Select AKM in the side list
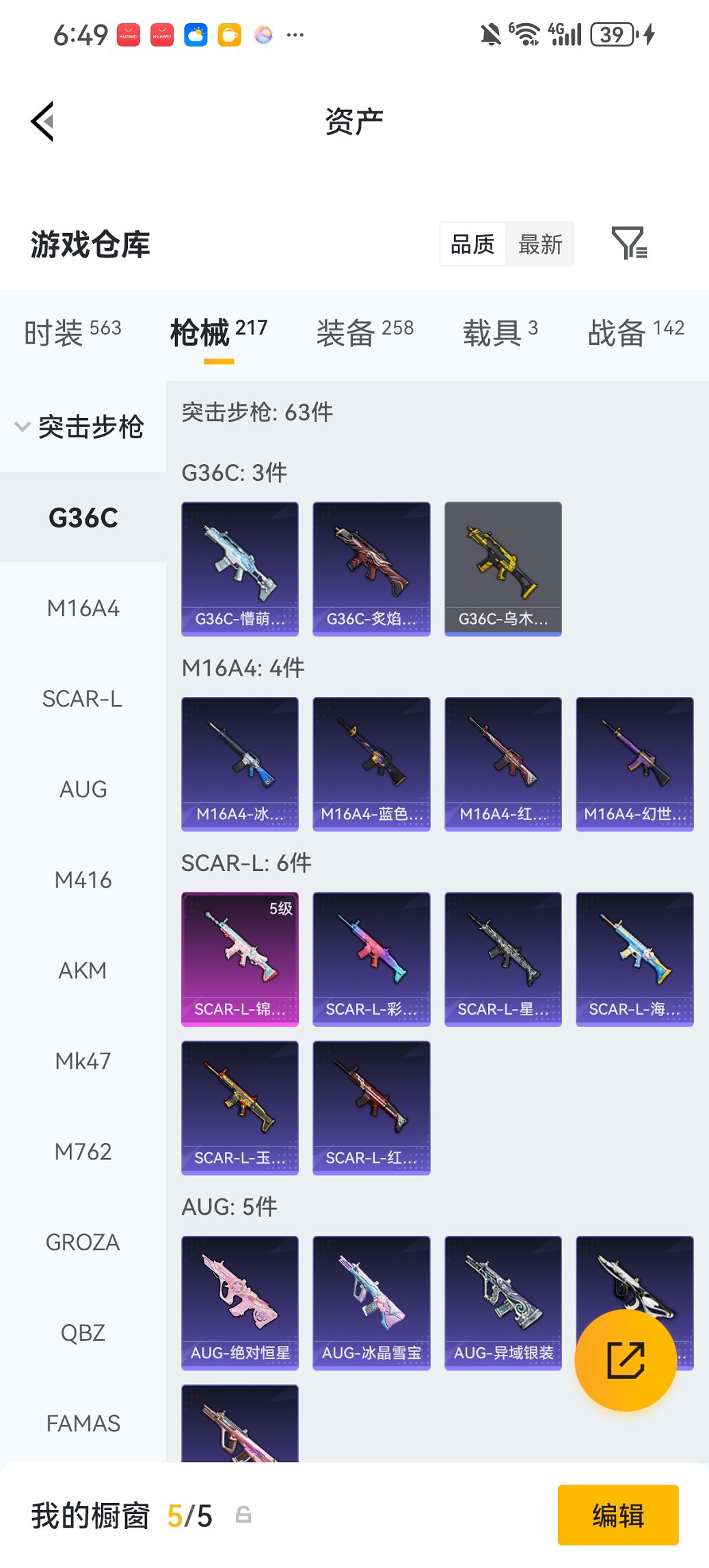Viewport: 709px width, 1568px height. click(83, 970)
